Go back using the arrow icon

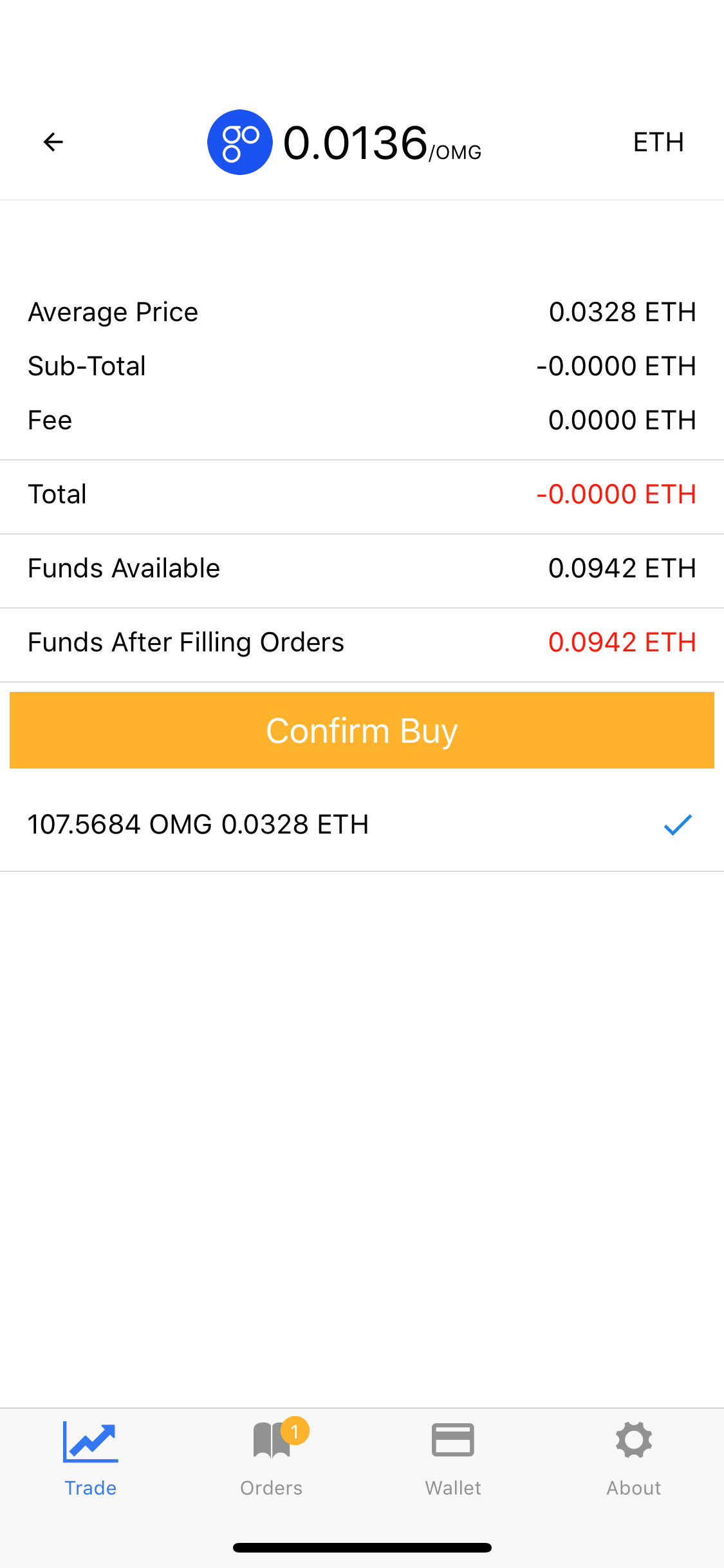[x=53, y=142]
